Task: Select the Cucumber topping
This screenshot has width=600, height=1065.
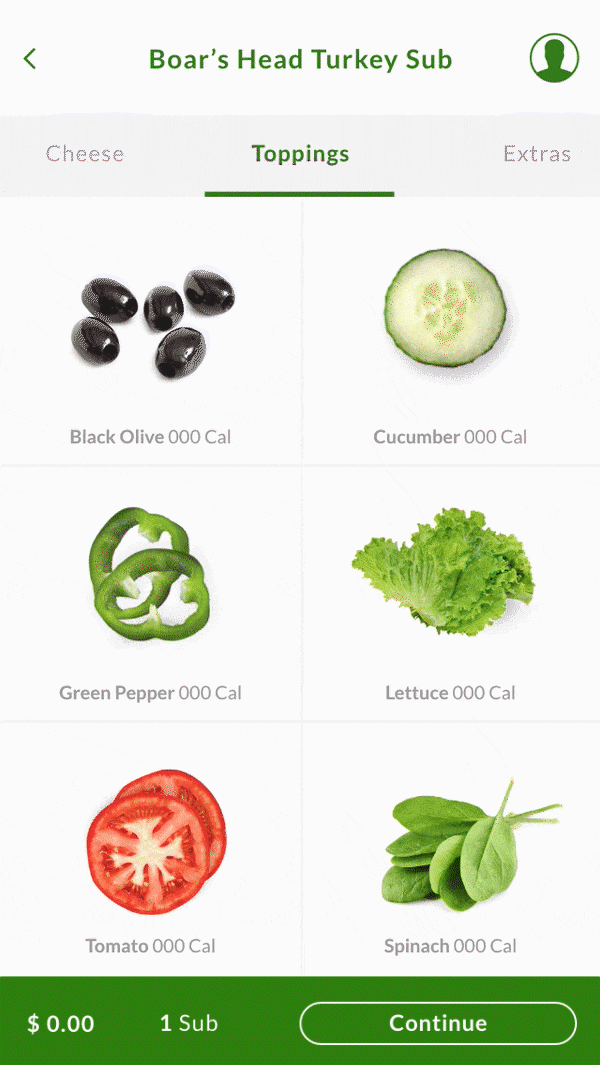Action: 446,308
